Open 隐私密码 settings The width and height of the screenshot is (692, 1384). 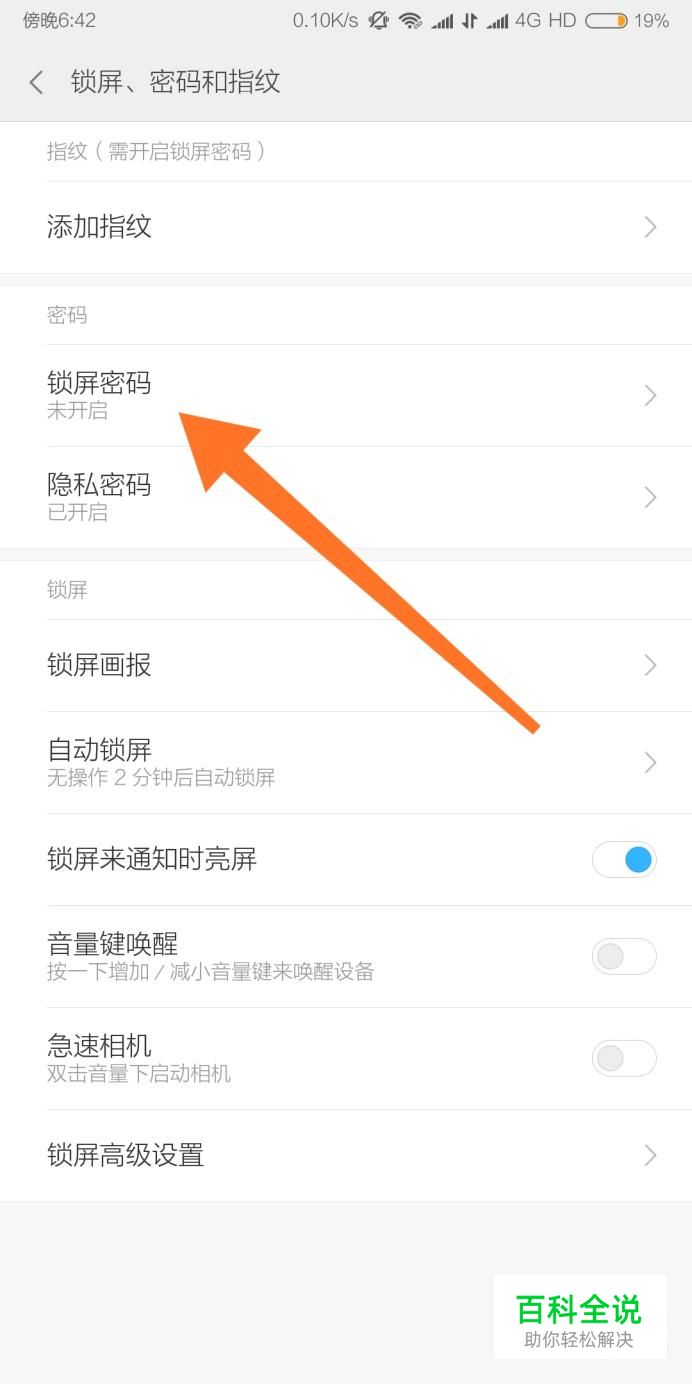pyautogui.click(x=346, y=497)
